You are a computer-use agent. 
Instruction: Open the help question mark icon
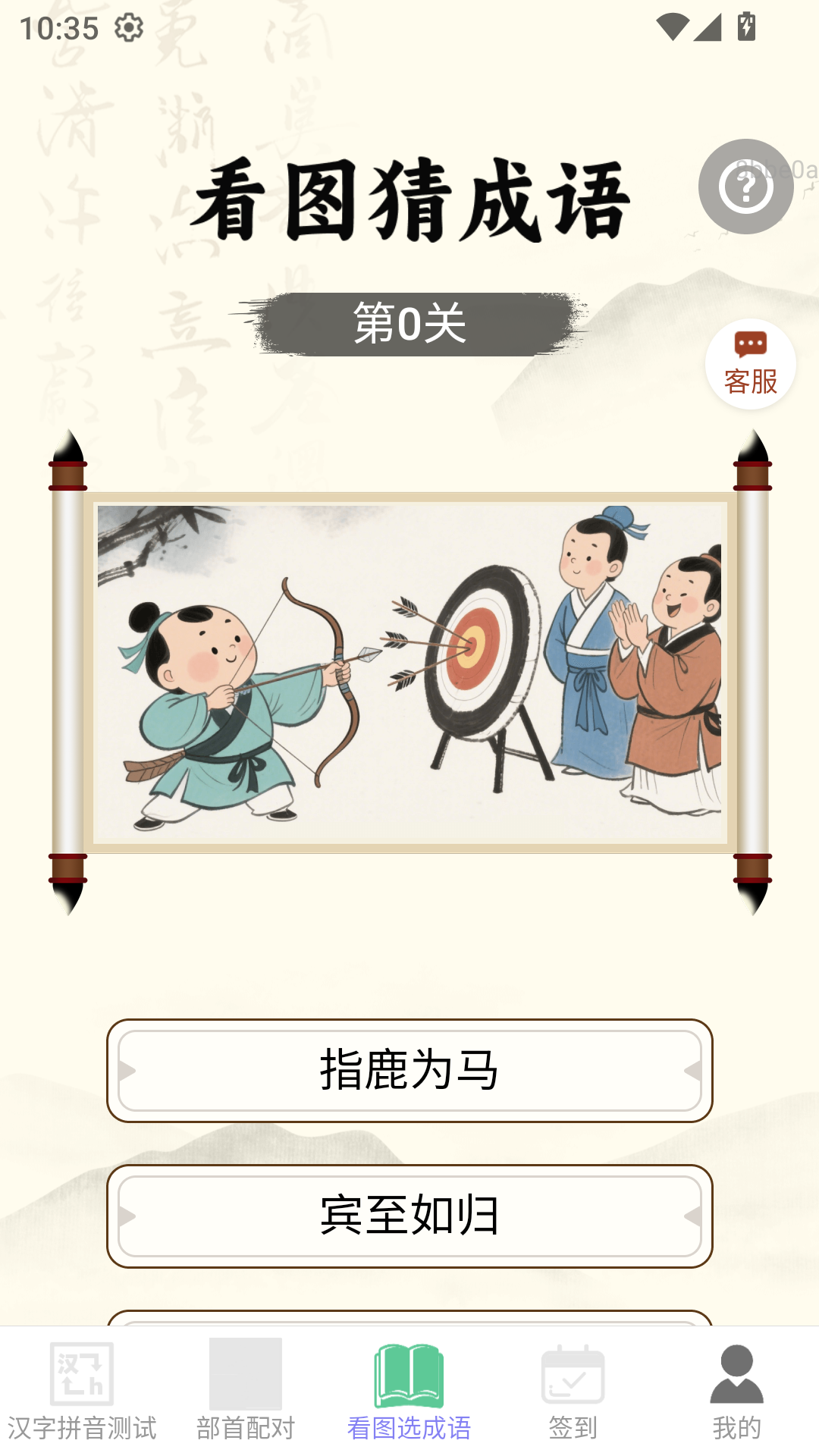(745, 187)
